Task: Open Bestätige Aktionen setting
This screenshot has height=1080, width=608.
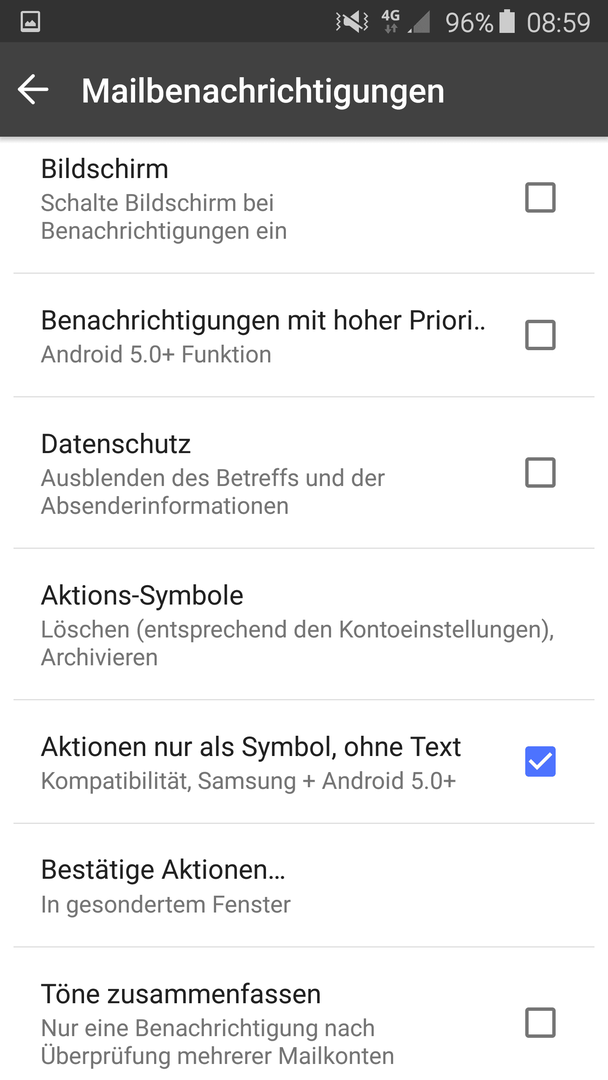Action: click(304, 885)
